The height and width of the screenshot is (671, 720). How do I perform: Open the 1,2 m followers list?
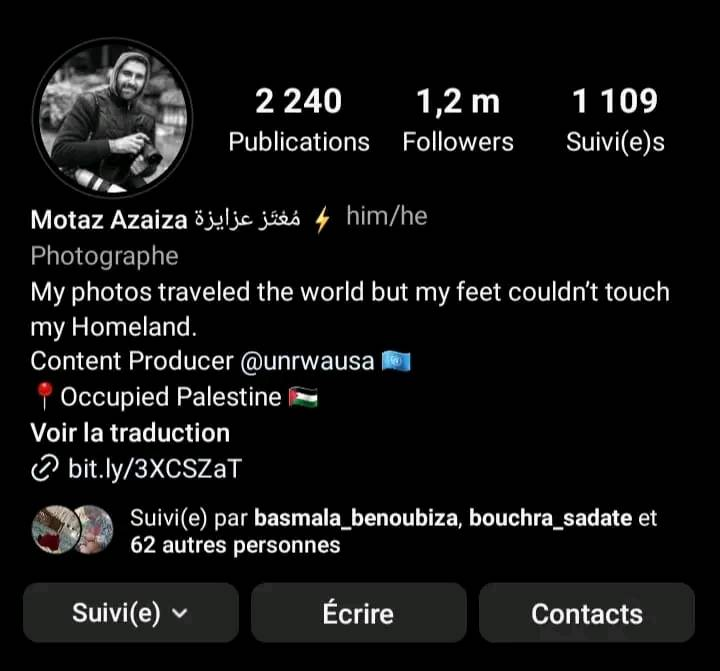458,120
